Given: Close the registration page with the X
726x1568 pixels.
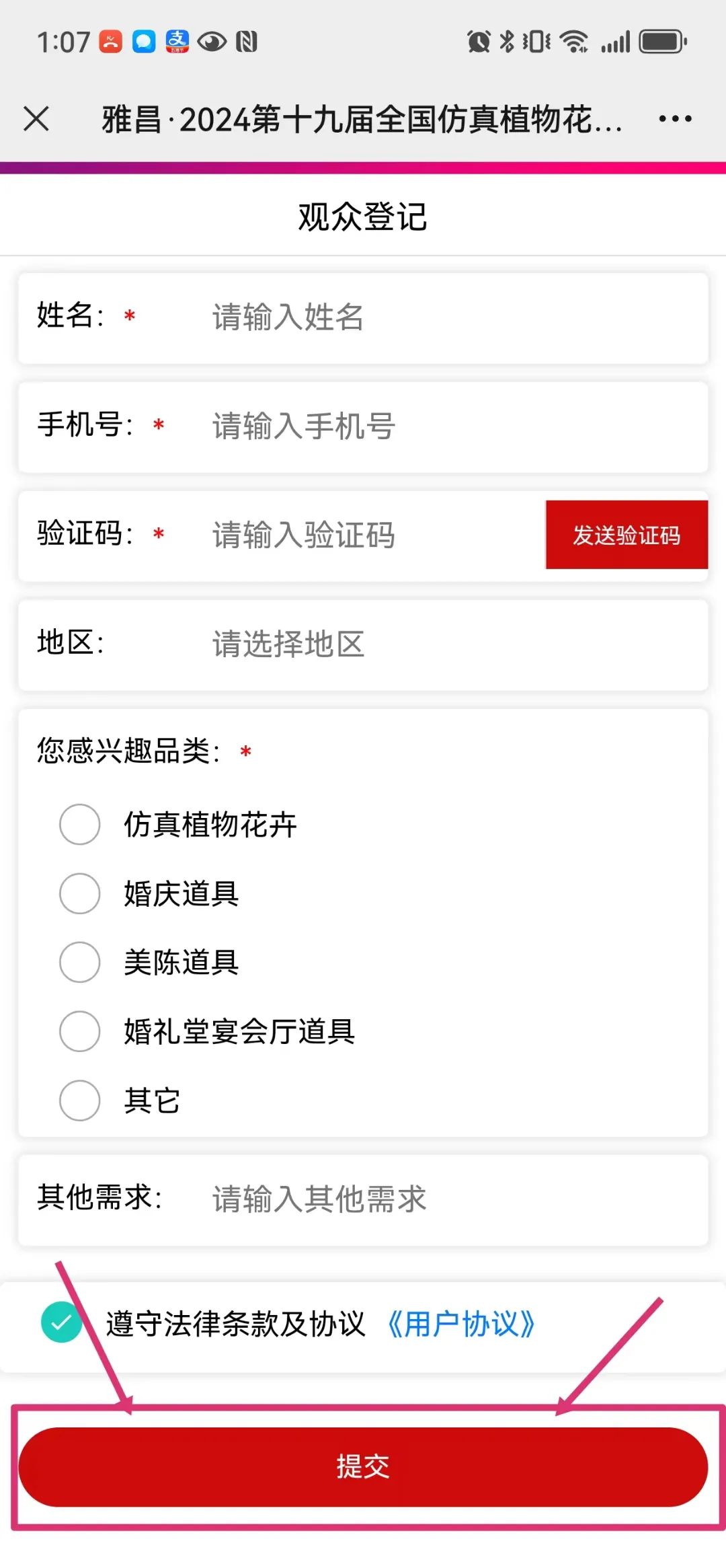Looking at the screenshot, I should click(36, 119).
